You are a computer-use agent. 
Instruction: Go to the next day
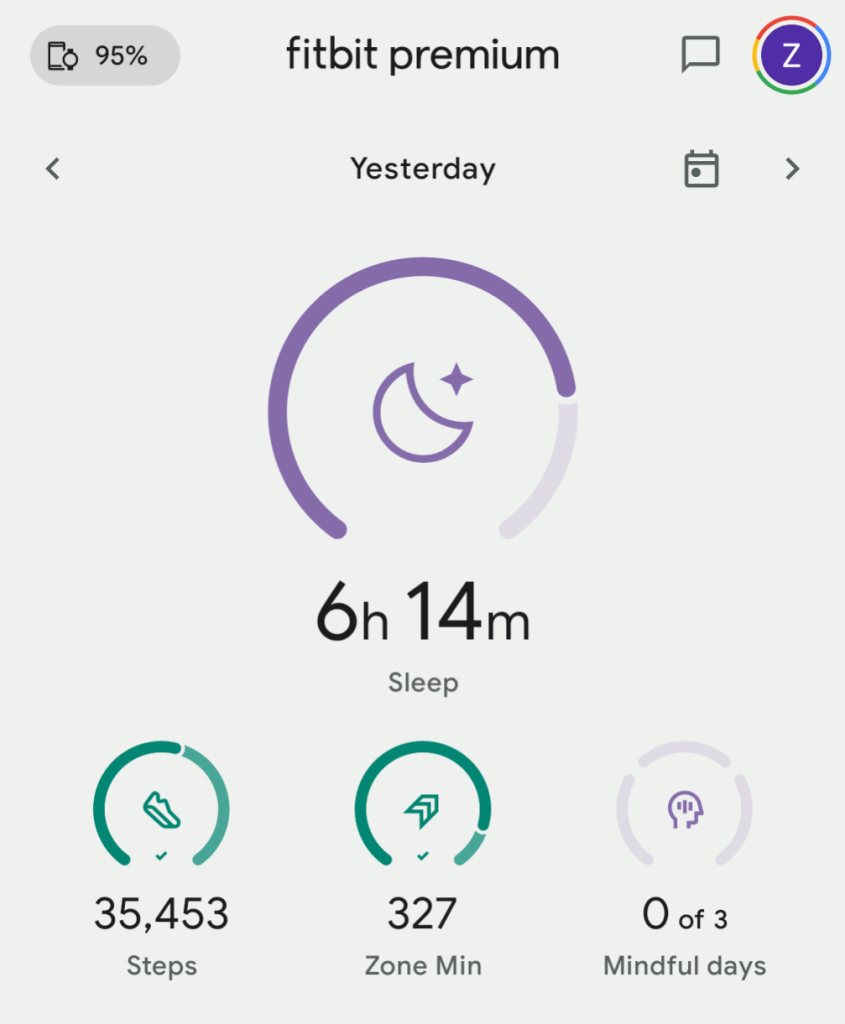792,169
